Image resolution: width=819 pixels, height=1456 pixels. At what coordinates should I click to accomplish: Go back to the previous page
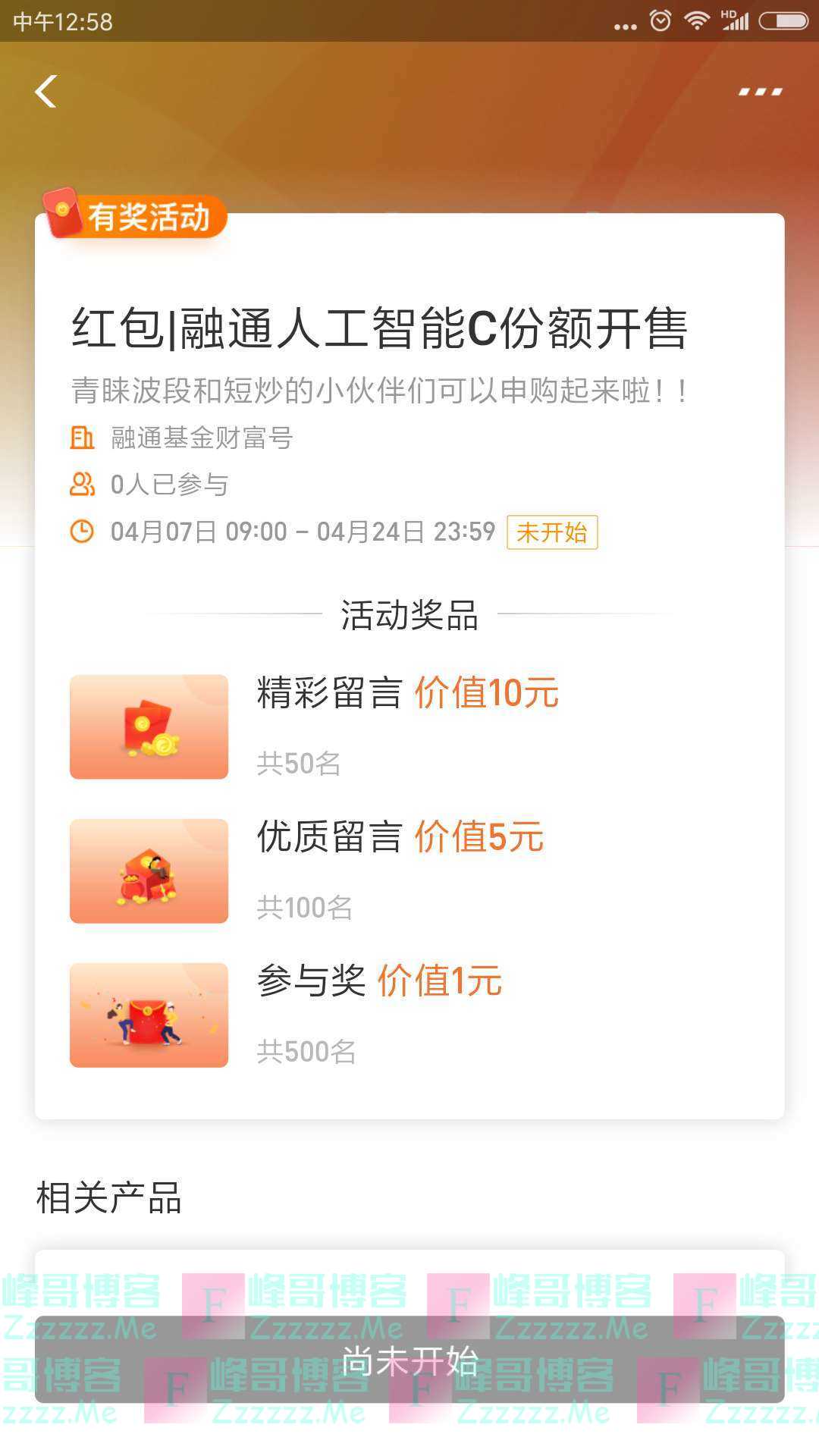(x=46, y=92)
